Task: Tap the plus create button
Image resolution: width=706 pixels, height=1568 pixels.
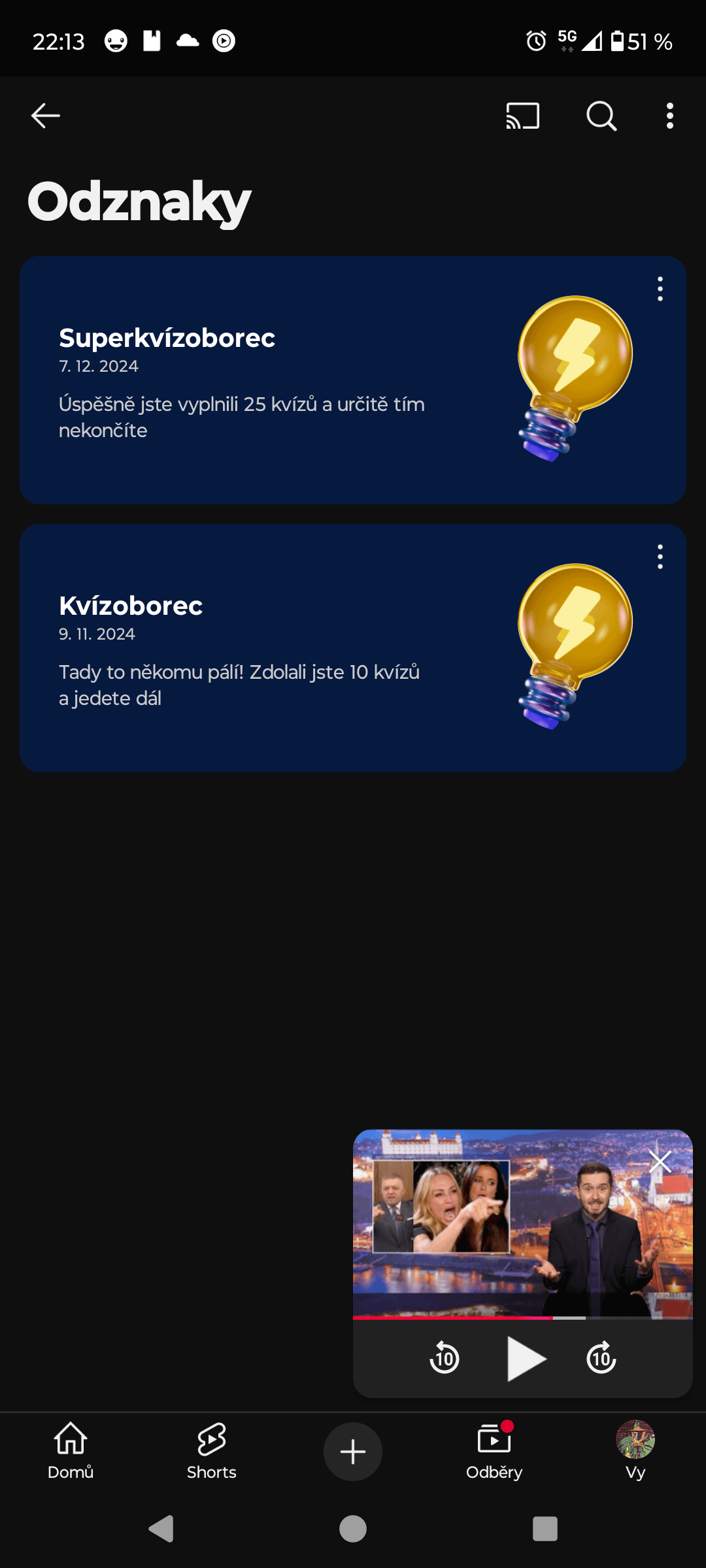Action: click(353, 1452)
